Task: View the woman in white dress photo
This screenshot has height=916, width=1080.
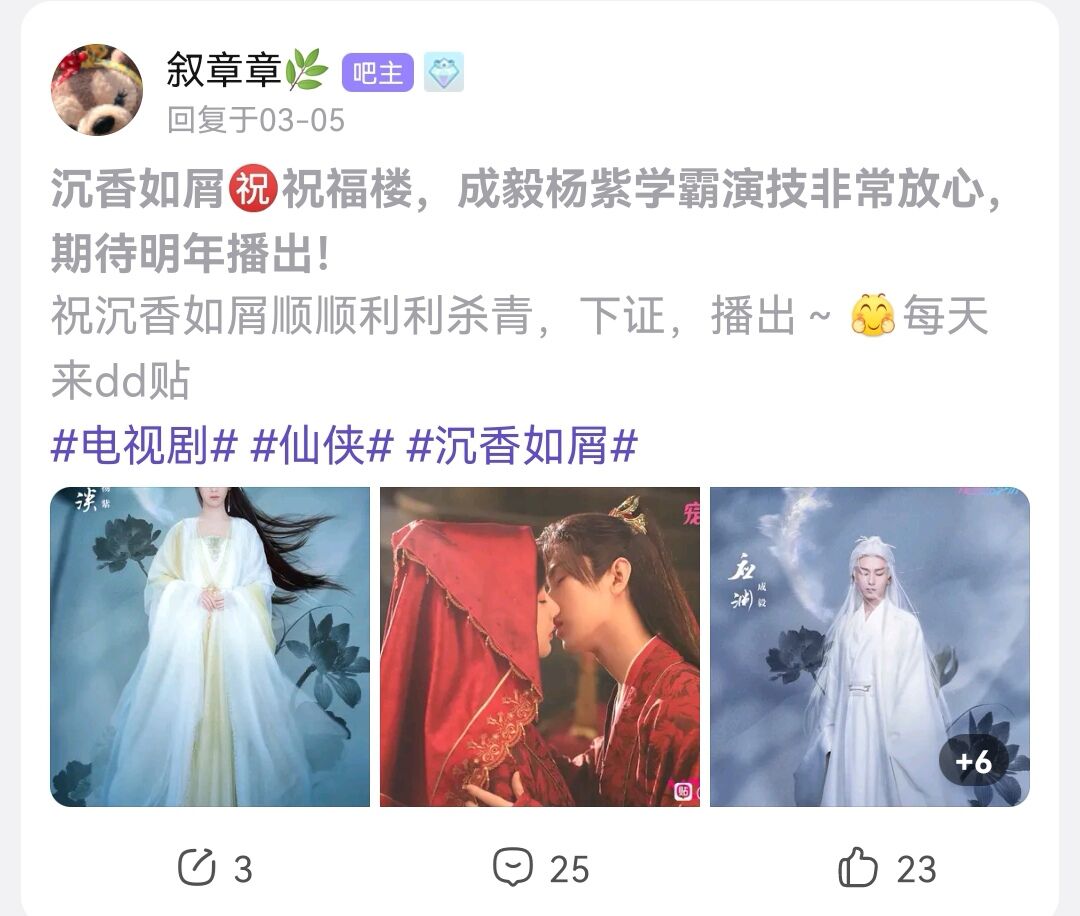Action: 210,647
